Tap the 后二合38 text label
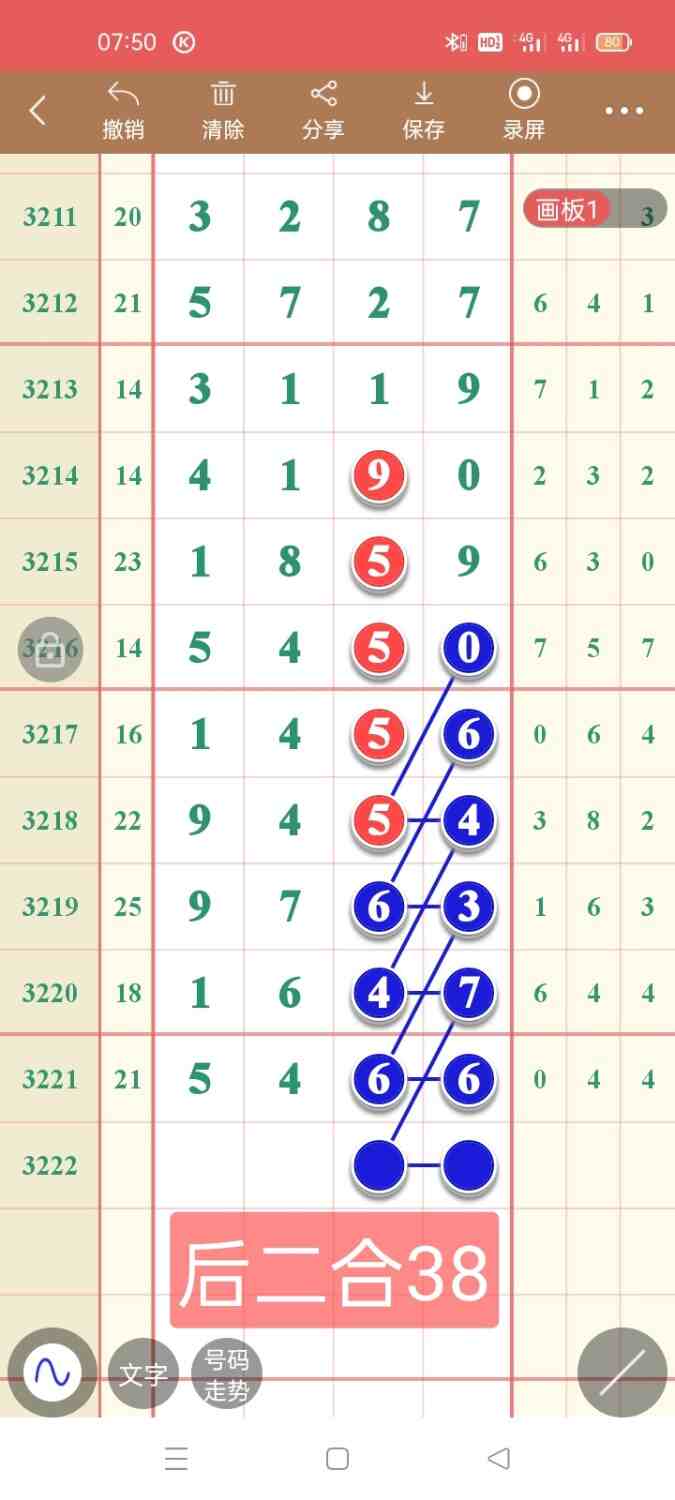Image resolution: width=675 pixels, height=1500 pixels. pyautogui.click(x=334, y=1270)
